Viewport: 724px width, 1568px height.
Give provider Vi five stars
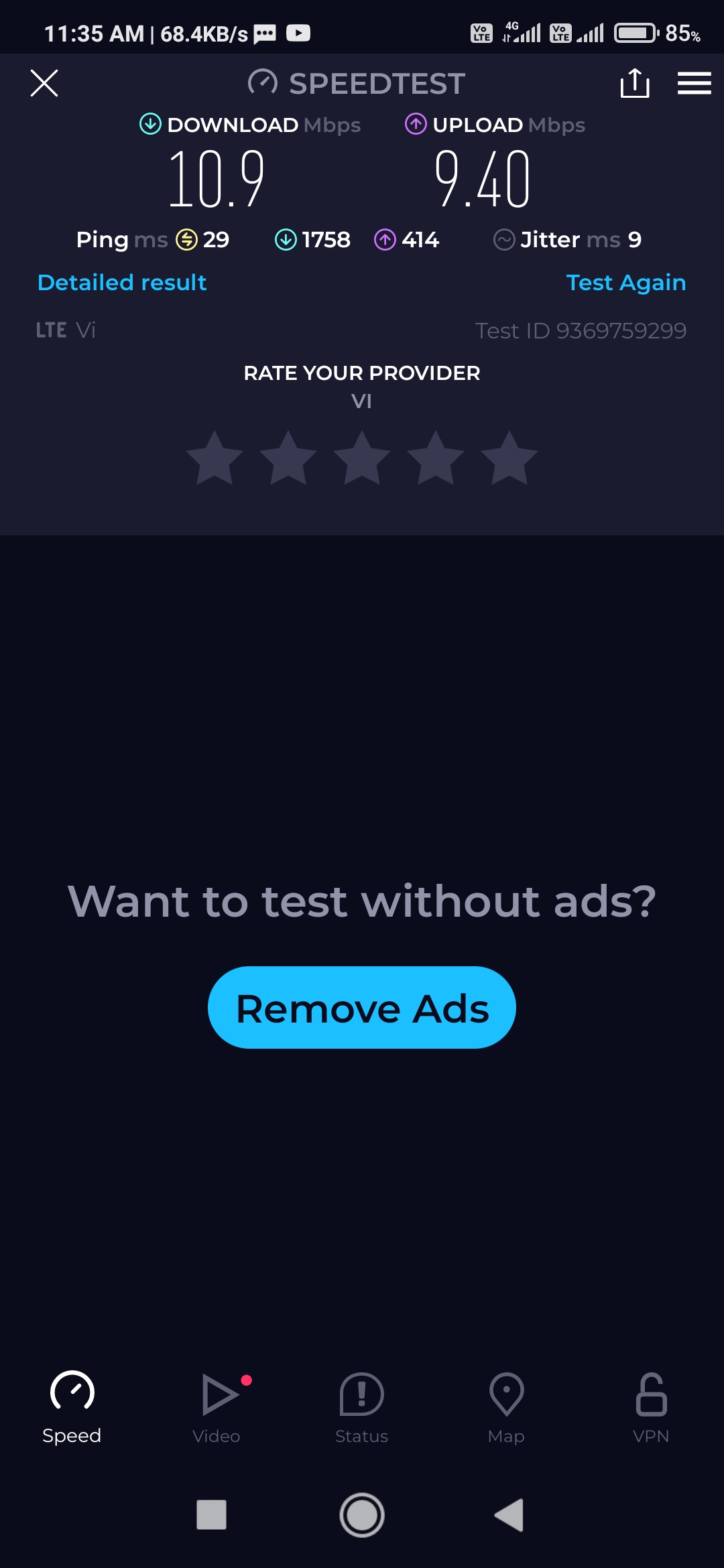pos(509,458)
